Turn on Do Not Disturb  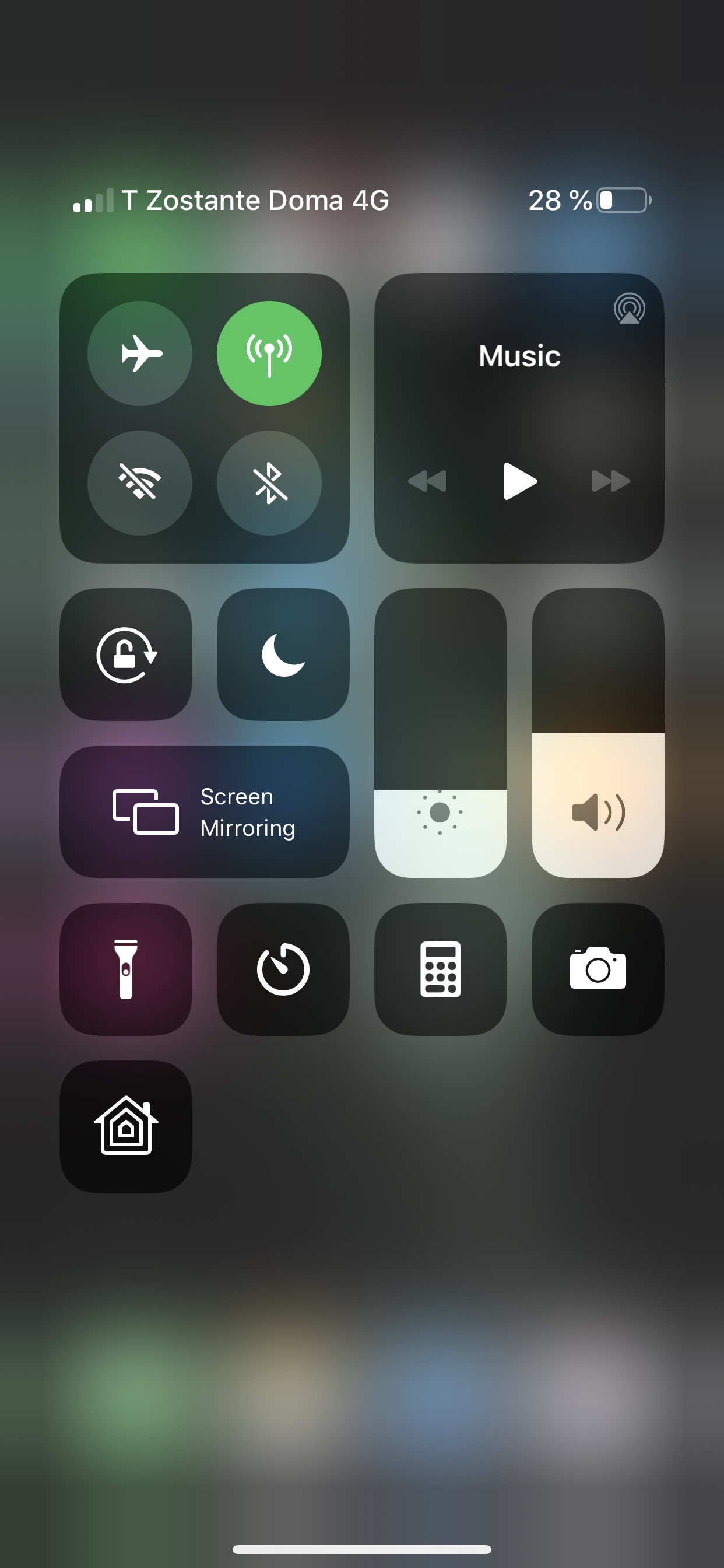283,654
